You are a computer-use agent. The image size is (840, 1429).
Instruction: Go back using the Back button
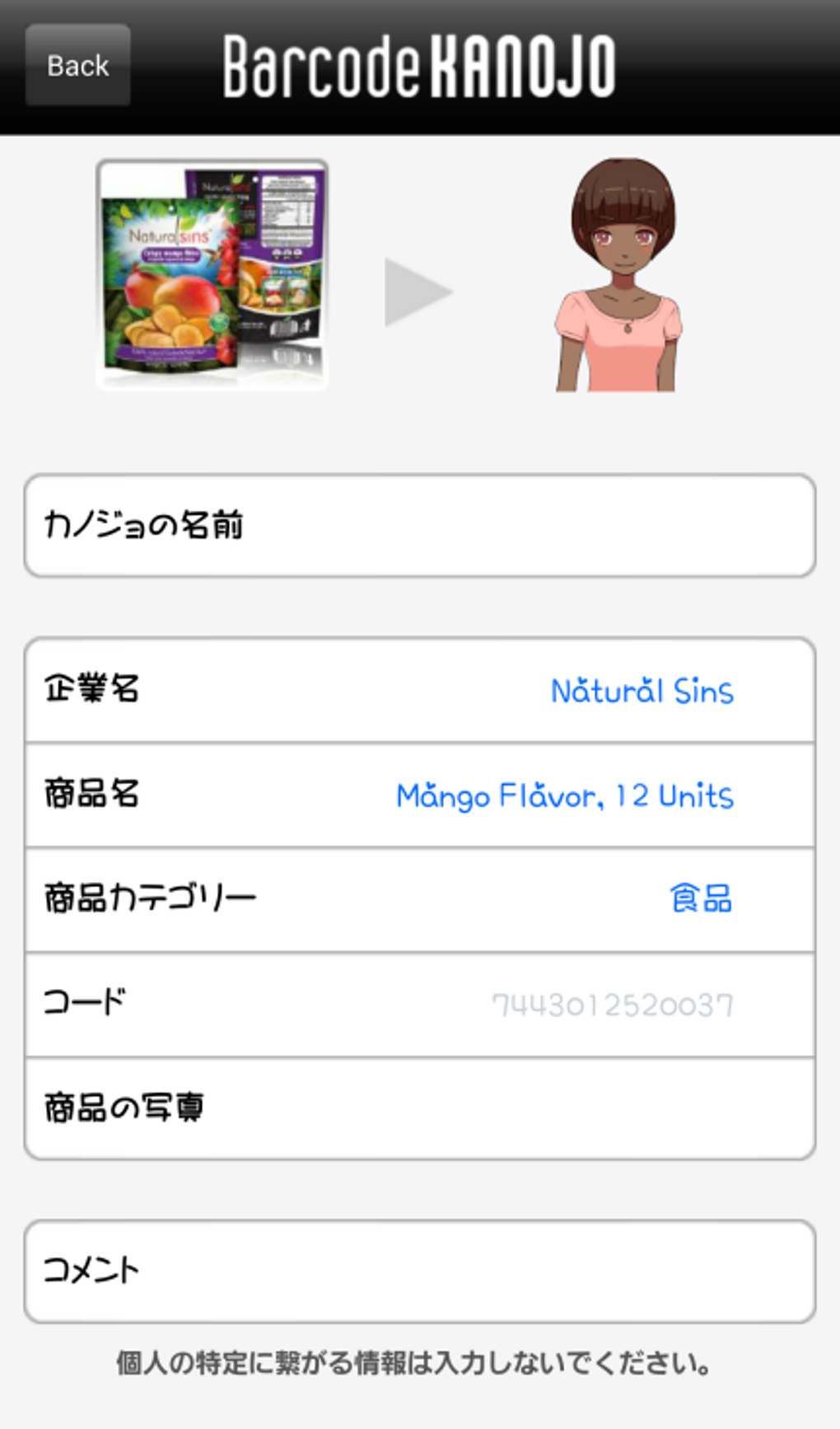pyautogui.click(x=78, y=65)
